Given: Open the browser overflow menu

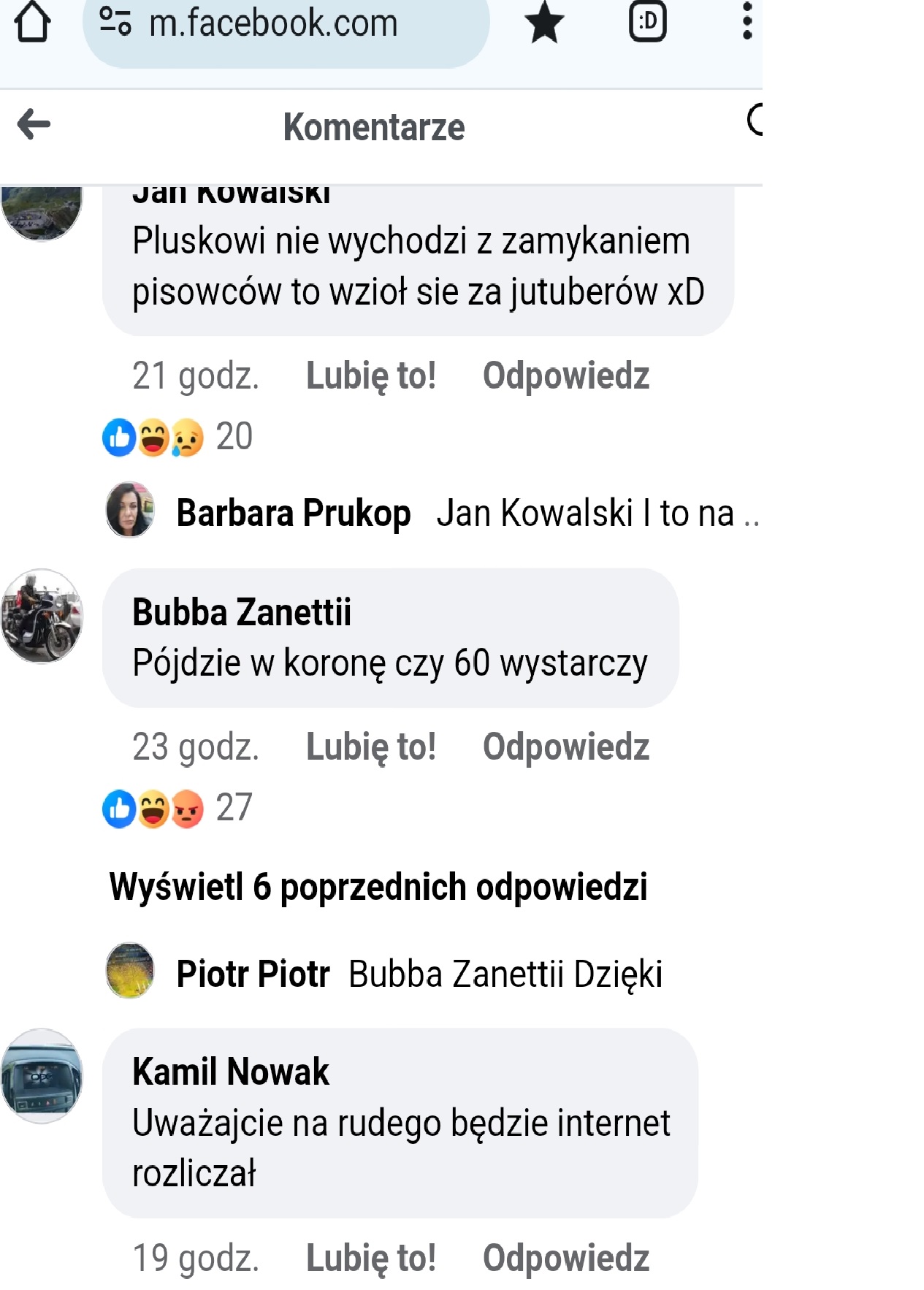Looking at the screenshot, I should point(747,21).
